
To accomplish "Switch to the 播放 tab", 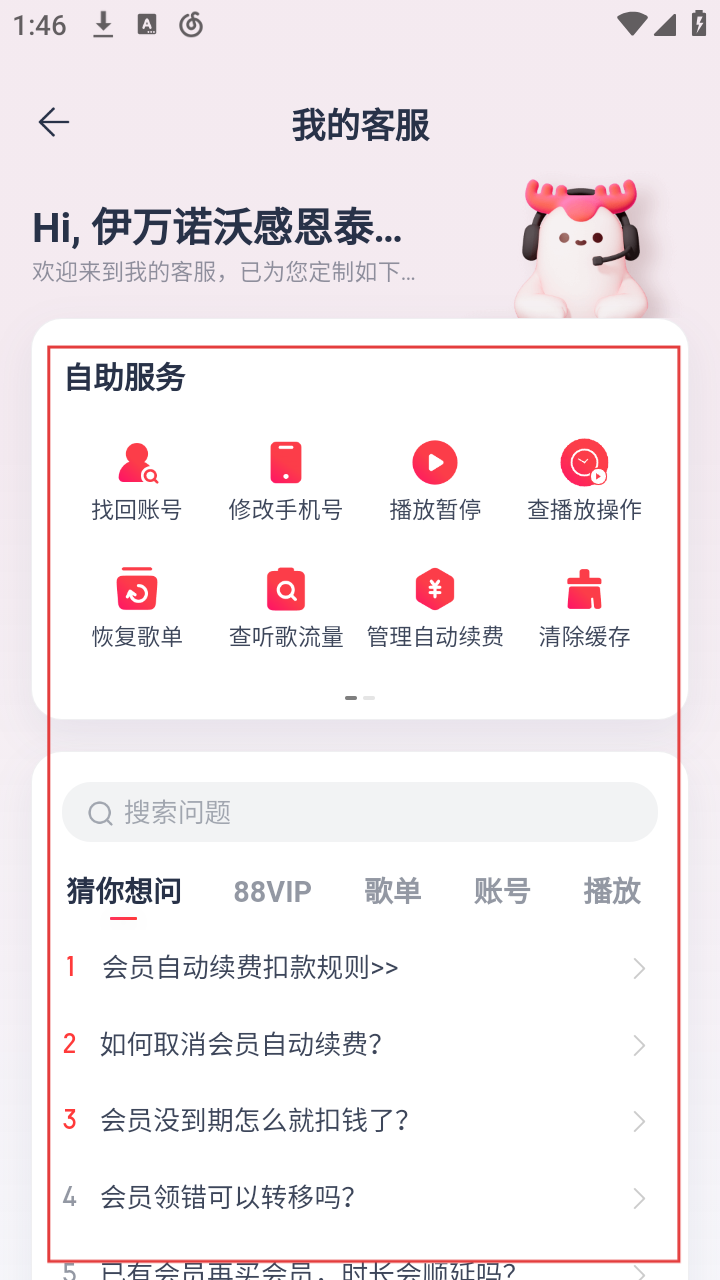I will [x=611, y=891].
